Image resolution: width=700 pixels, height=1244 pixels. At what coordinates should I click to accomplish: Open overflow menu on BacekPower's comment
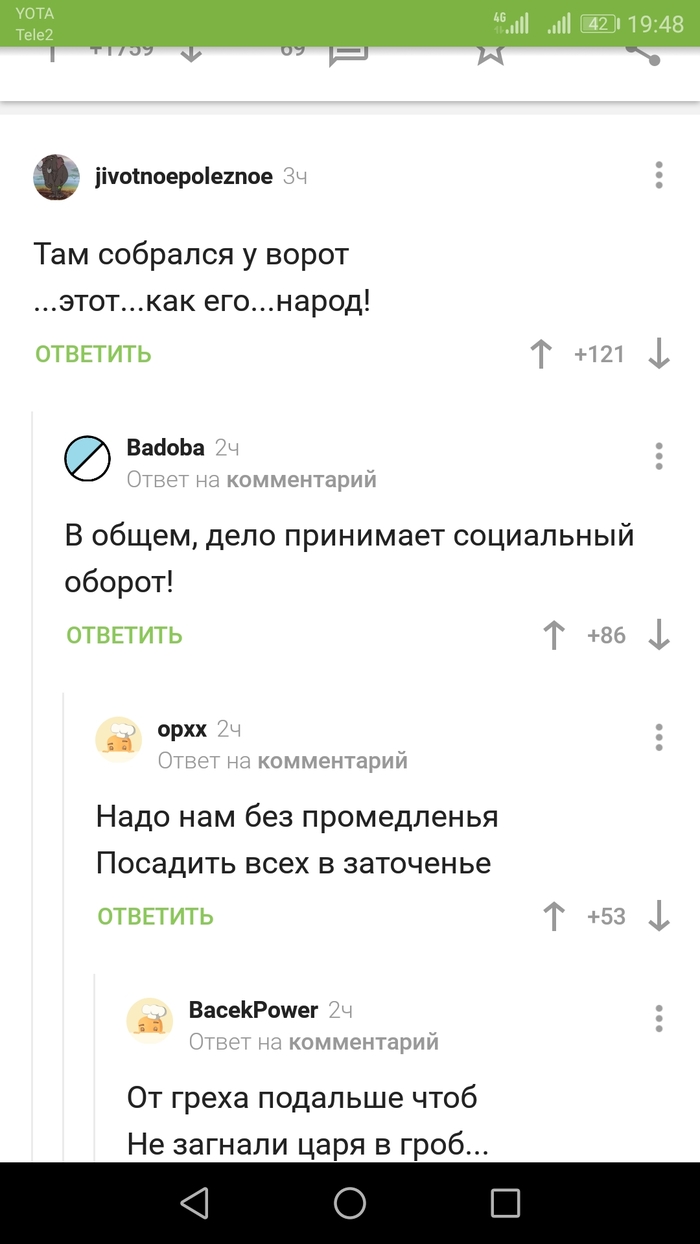659,1019
